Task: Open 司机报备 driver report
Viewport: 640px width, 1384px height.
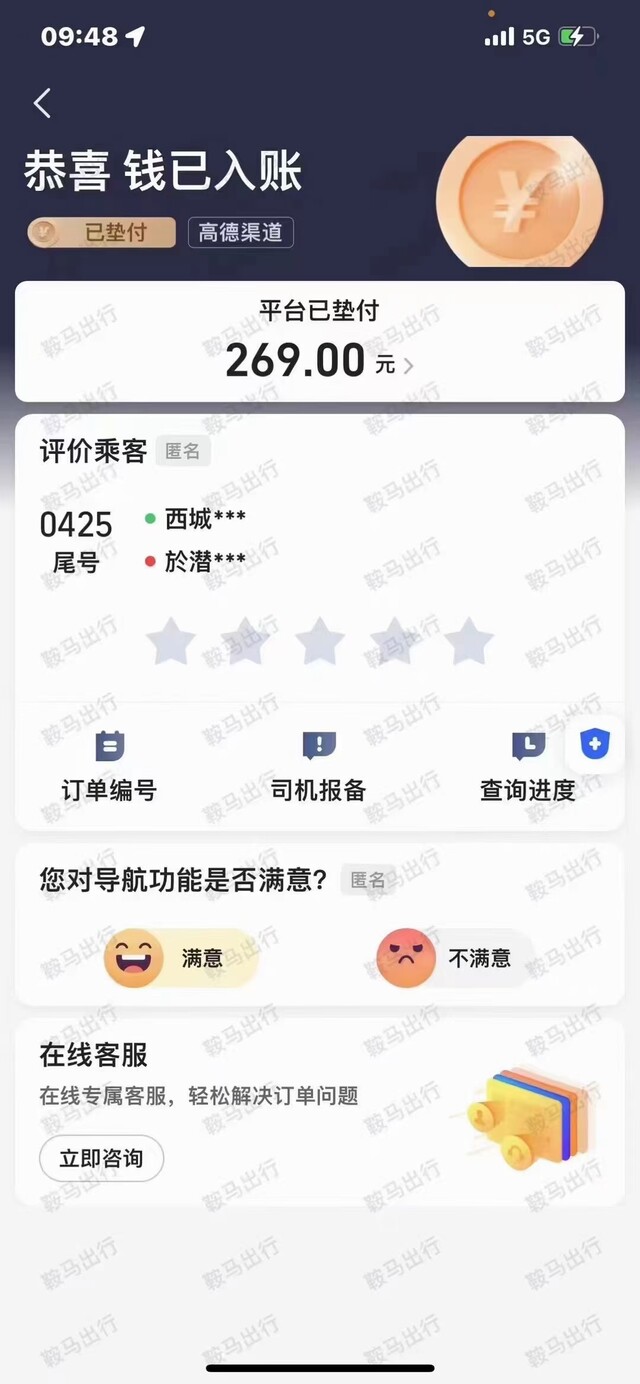Action: (x=319, y=766)
